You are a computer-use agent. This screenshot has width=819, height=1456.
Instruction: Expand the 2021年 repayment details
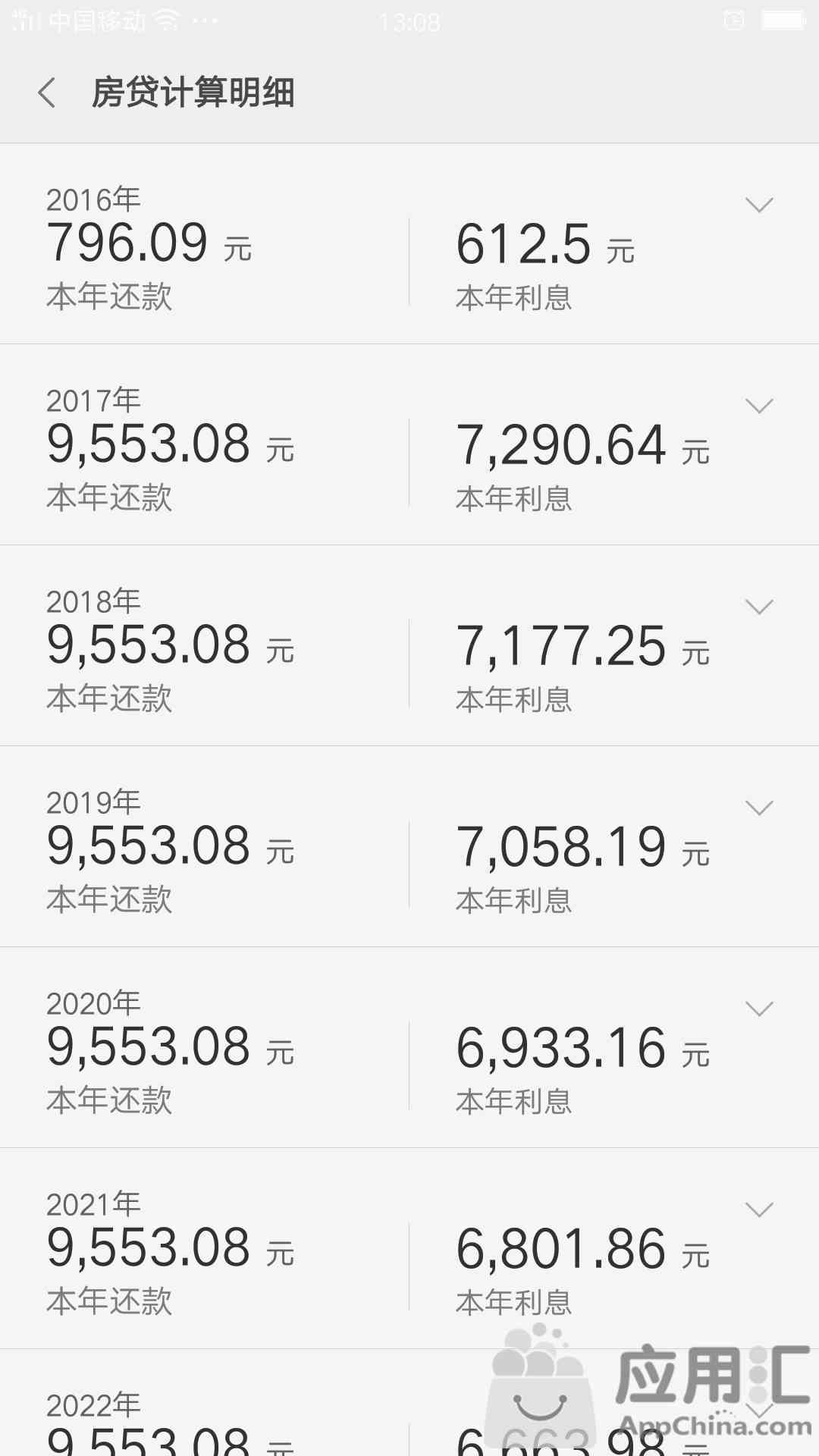pos(759,1210)
